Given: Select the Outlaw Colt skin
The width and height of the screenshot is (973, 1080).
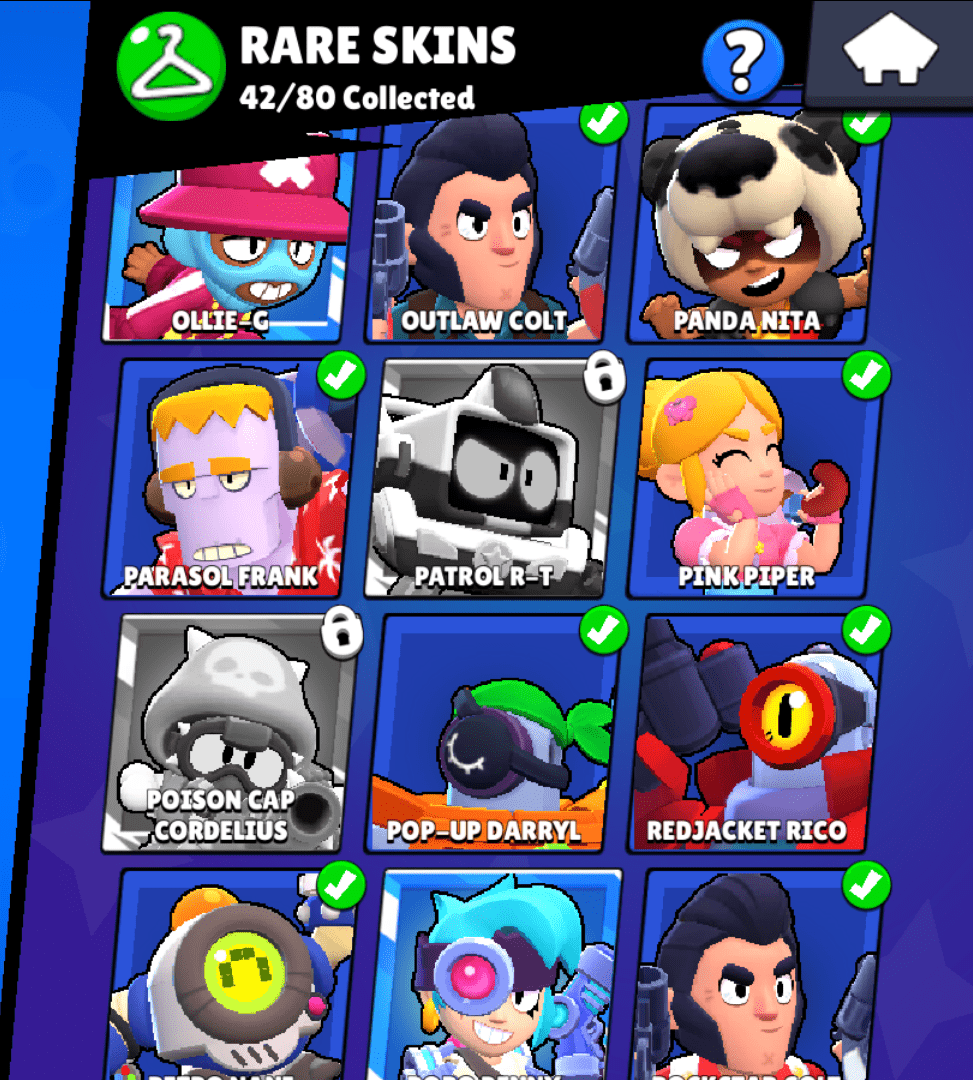Looking at the screenshot, I should [492, 235].
